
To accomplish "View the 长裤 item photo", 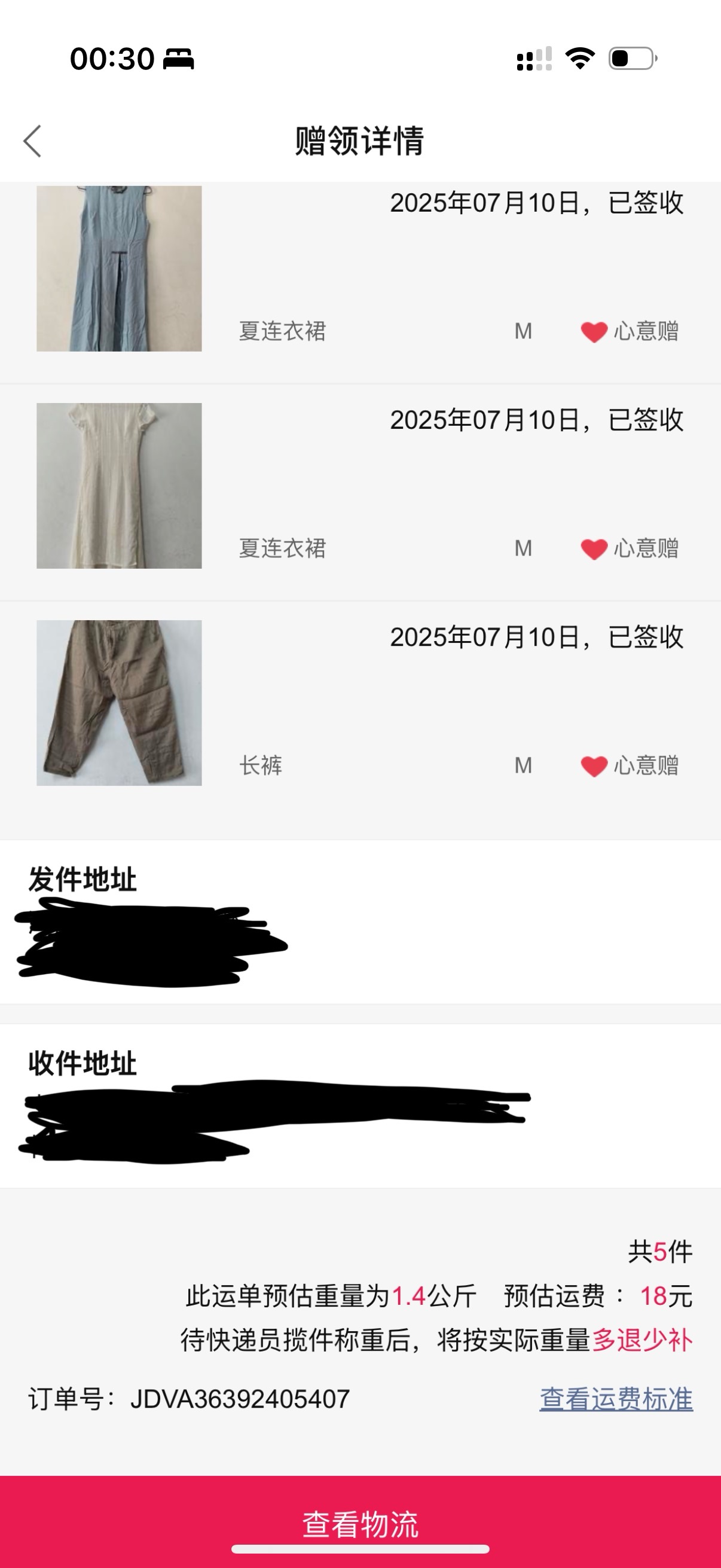I will point(119,703).
